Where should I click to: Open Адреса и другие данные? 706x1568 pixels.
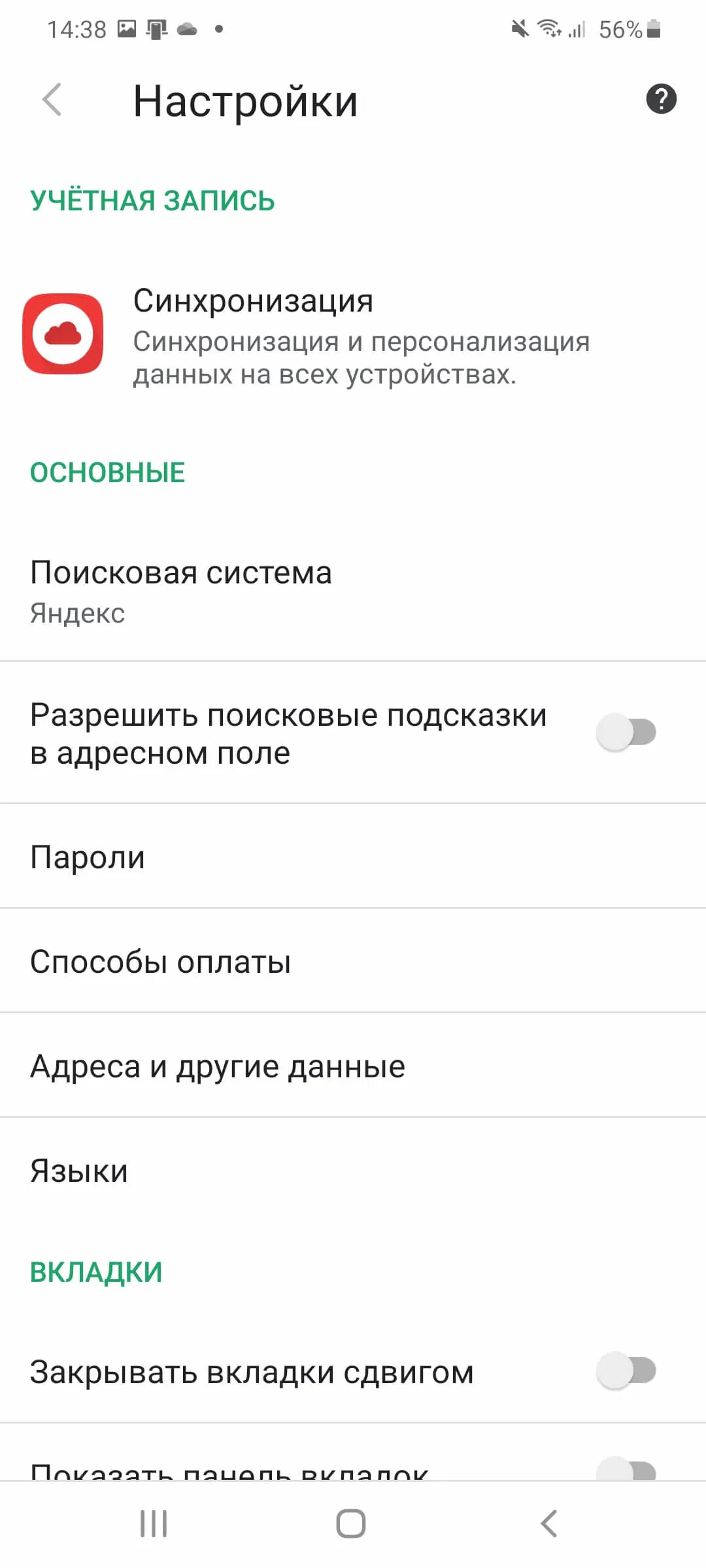click(x=353, y=1066)
